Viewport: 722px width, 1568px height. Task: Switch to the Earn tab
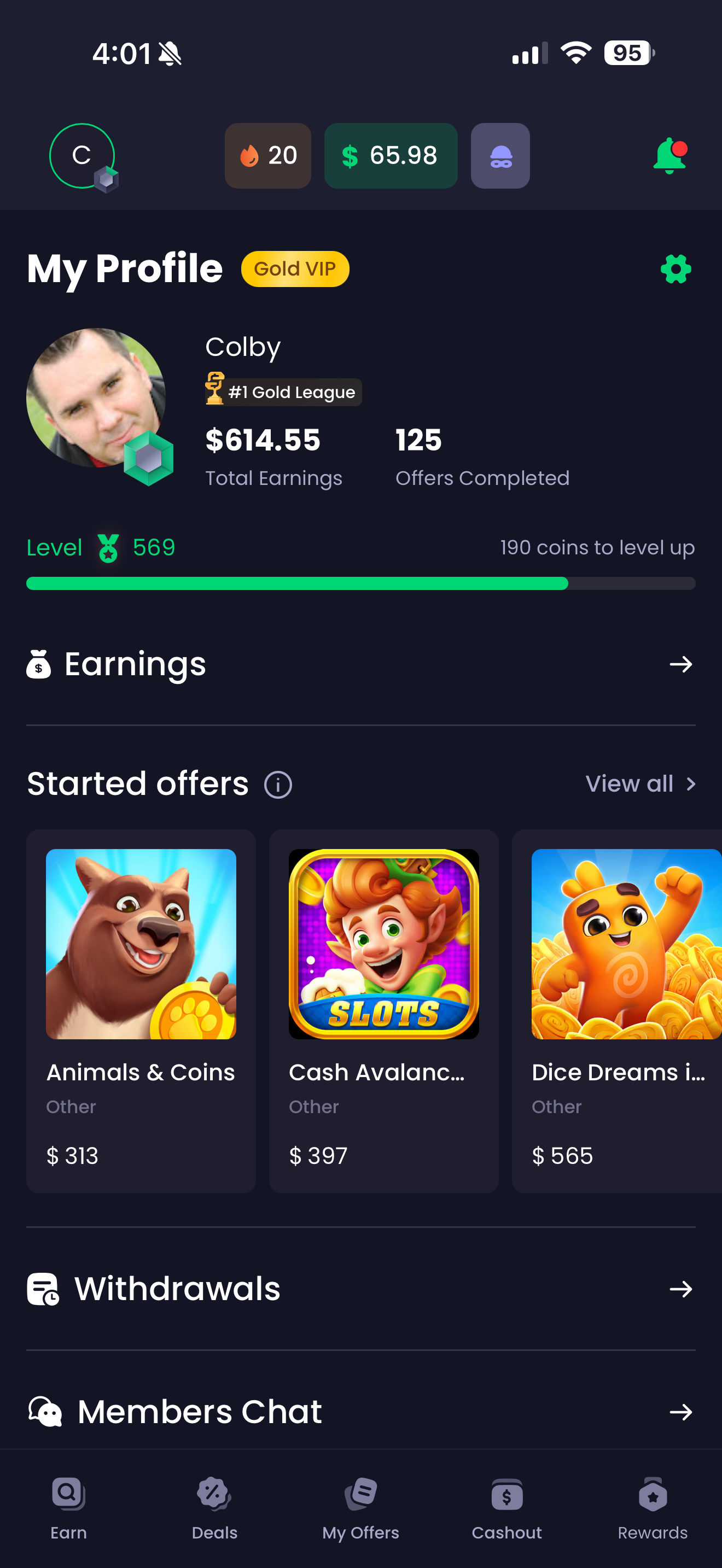click(x=69, y=1508)
